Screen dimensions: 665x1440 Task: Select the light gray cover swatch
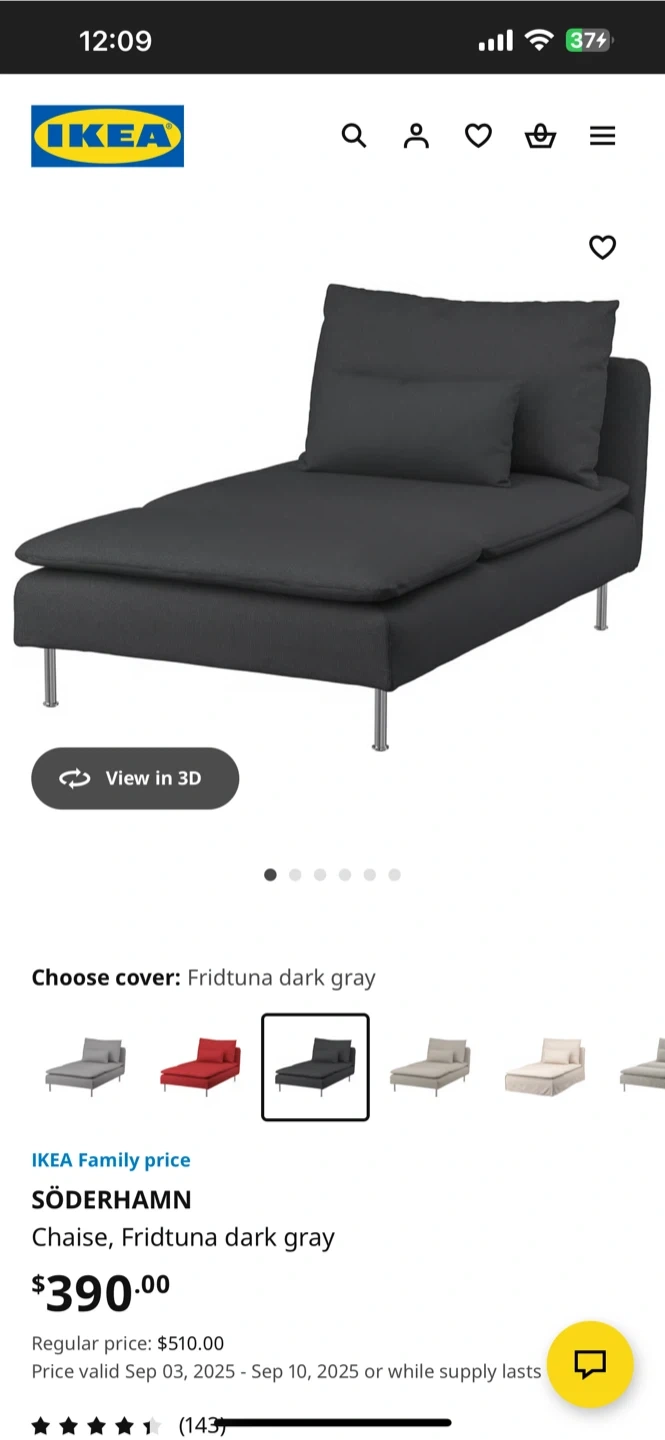pos(85,1067)
